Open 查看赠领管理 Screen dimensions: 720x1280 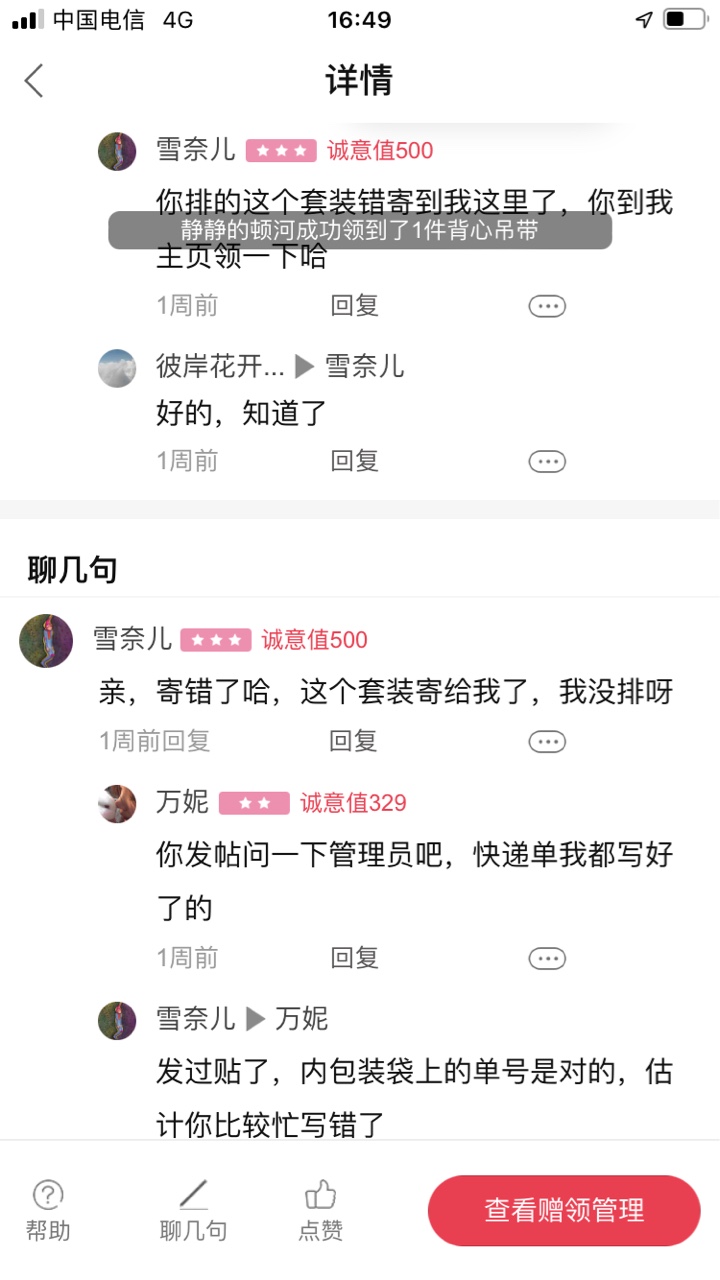[x=564, y=1210]
